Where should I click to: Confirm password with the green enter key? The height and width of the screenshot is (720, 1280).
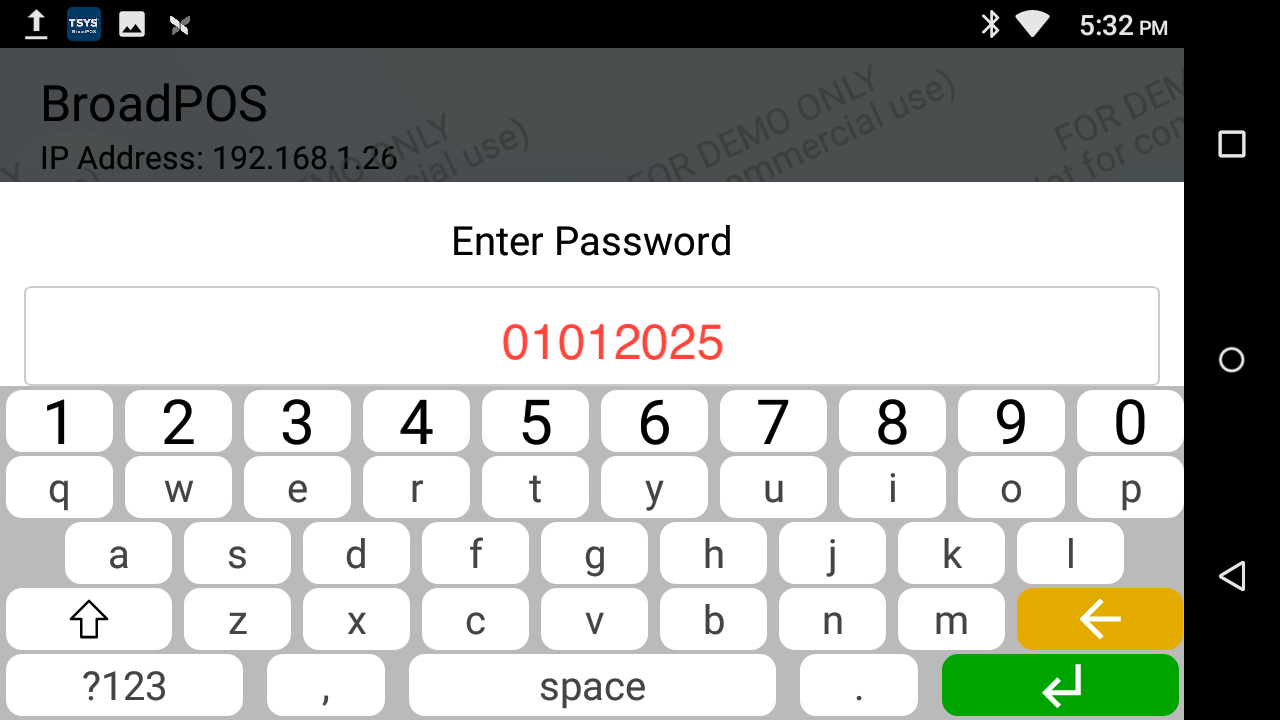point(1060,686)
